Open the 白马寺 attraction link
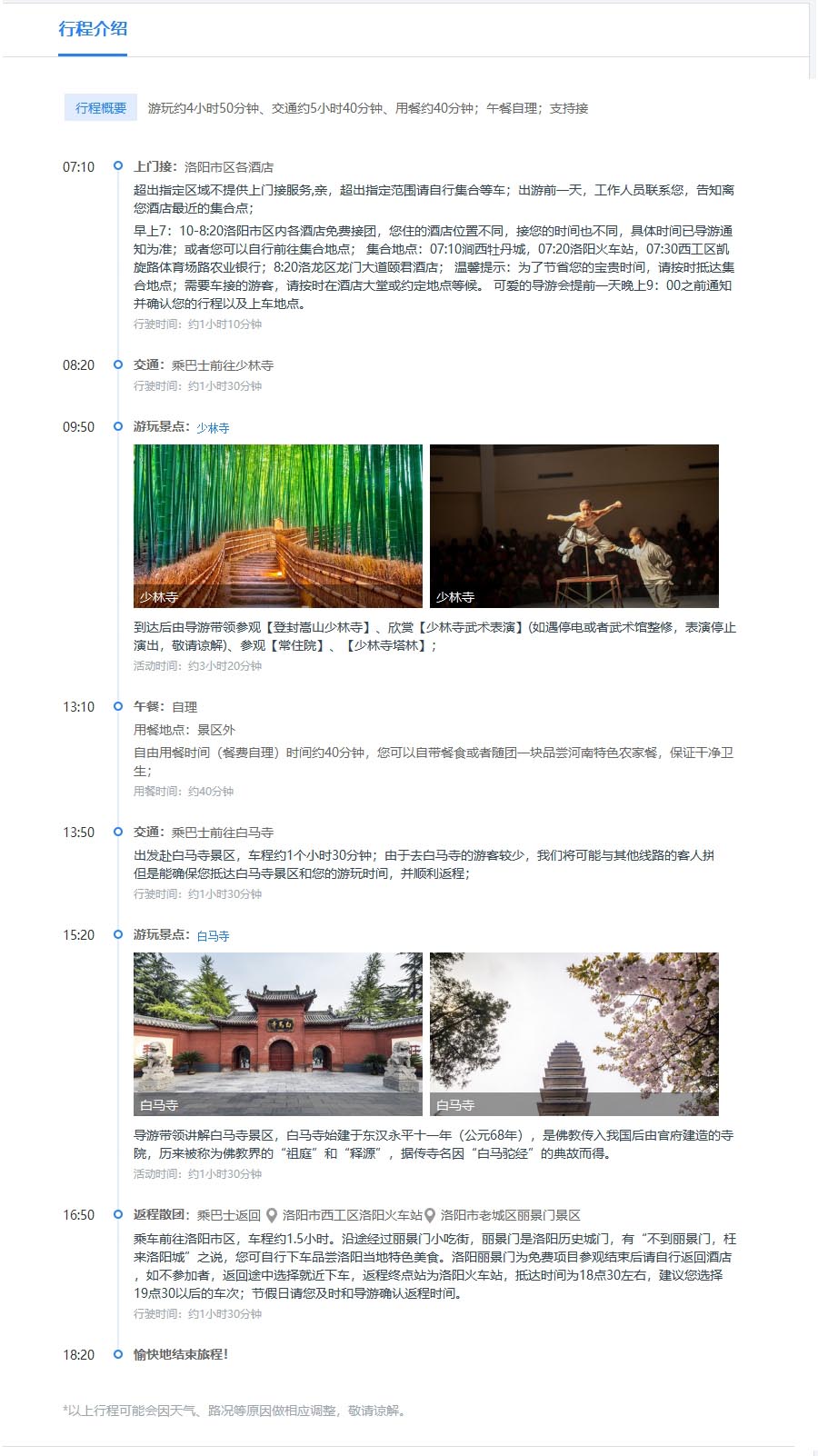The image size is (818, 1456). (213, 935)
